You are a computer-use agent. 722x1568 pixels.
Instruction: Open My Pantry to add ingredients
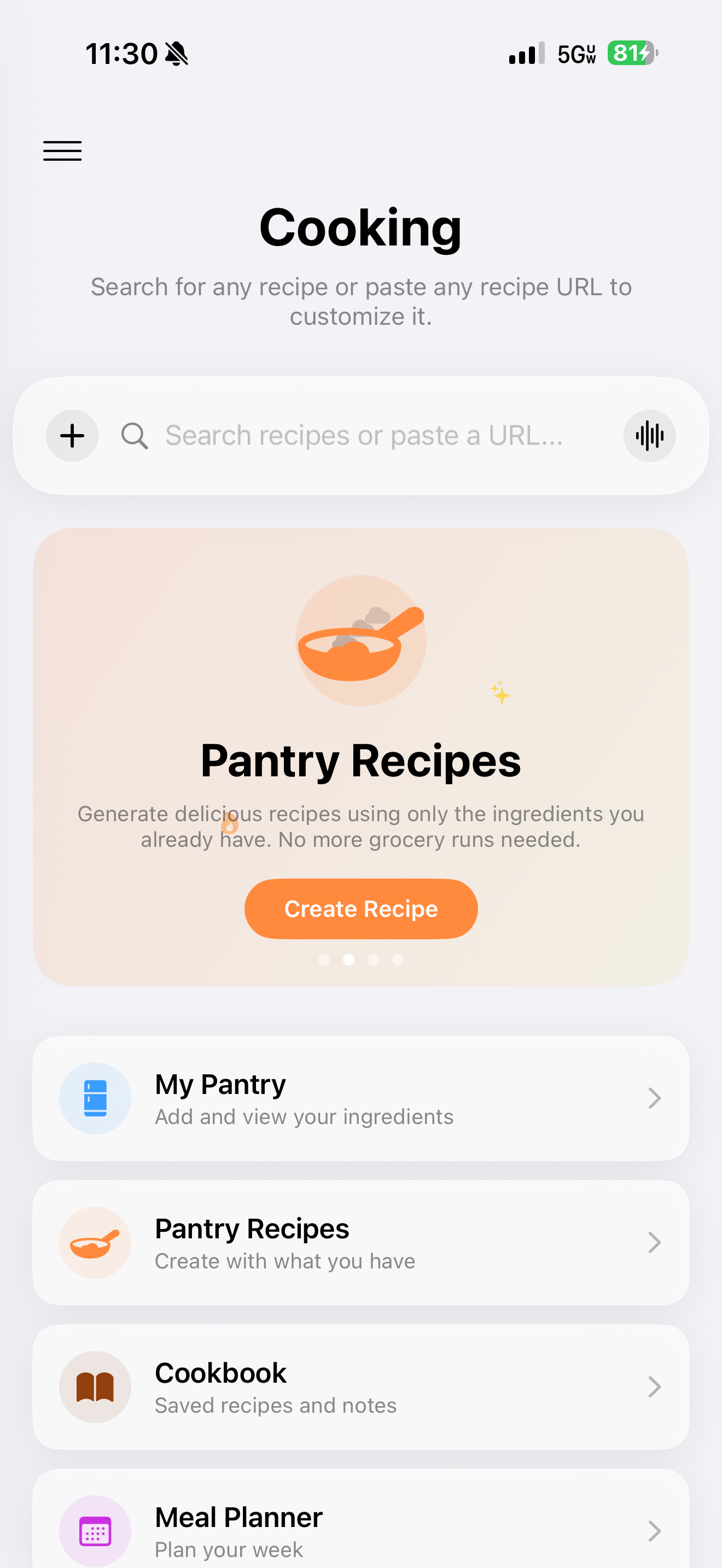pyautogui.click(x=361, y=1098)
